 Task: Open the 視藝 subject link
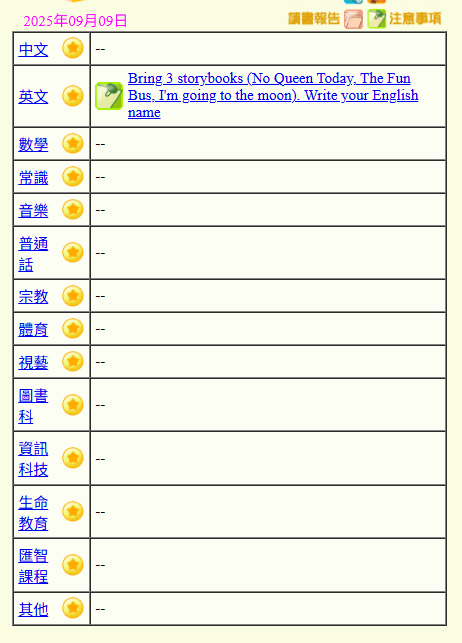pyautogui.click(x=33, y=363)
